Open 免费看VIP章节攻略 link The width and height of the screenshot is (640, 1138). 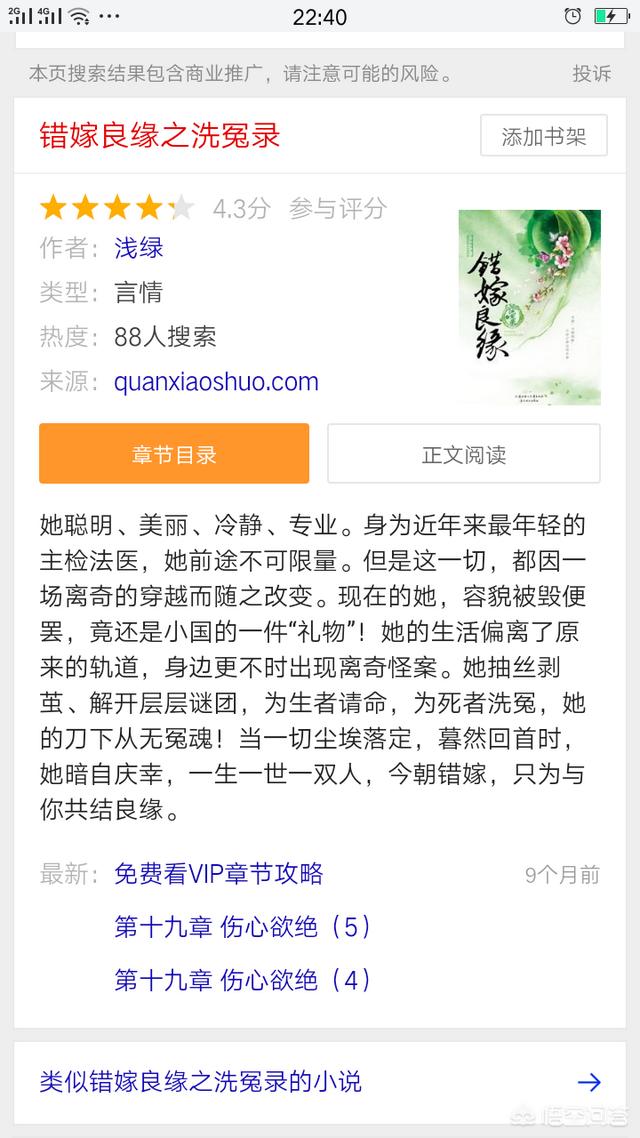point(218,874)
